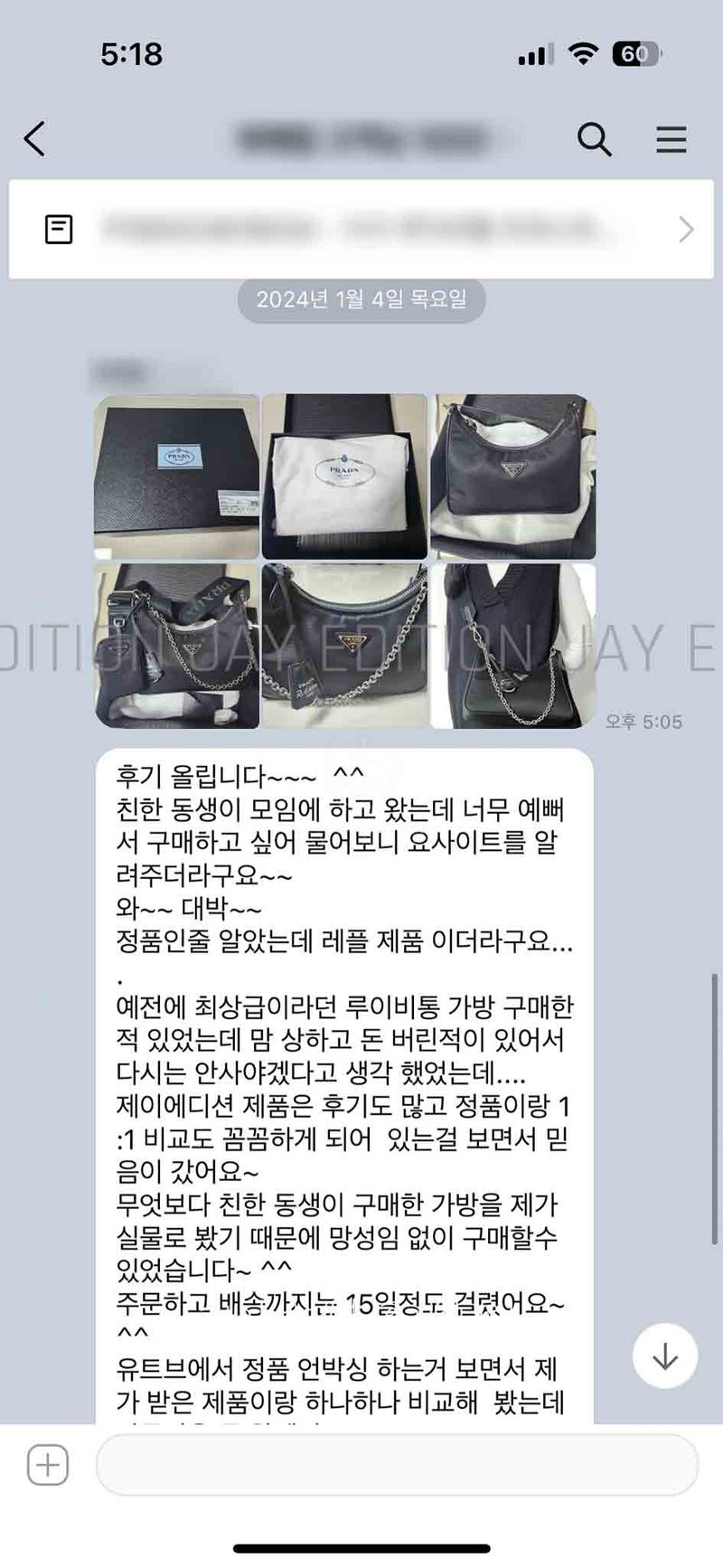
Task: View the photo of bag worn on body
Action: click(x=512, y=646)
